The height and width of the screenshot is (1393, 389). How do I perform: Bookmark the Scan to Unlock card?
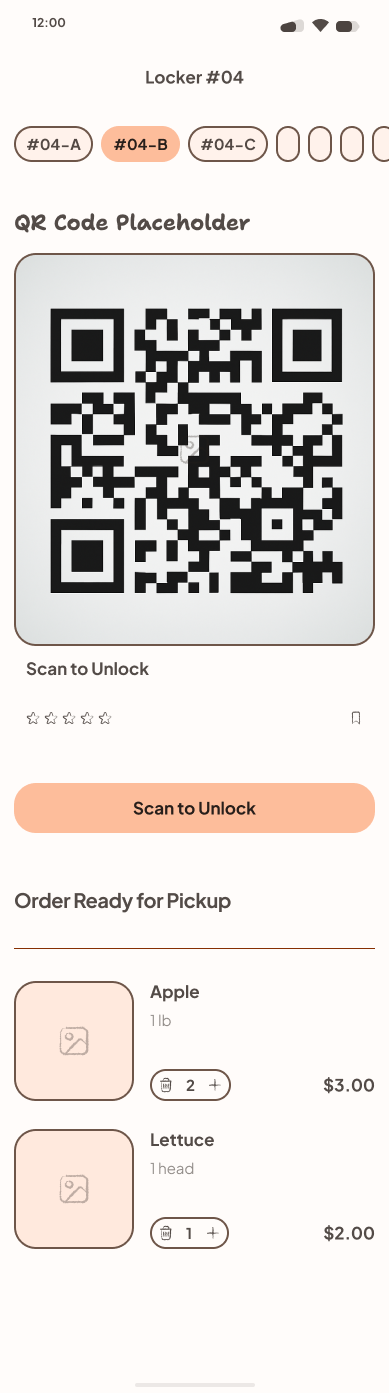[x=356, y=718]
